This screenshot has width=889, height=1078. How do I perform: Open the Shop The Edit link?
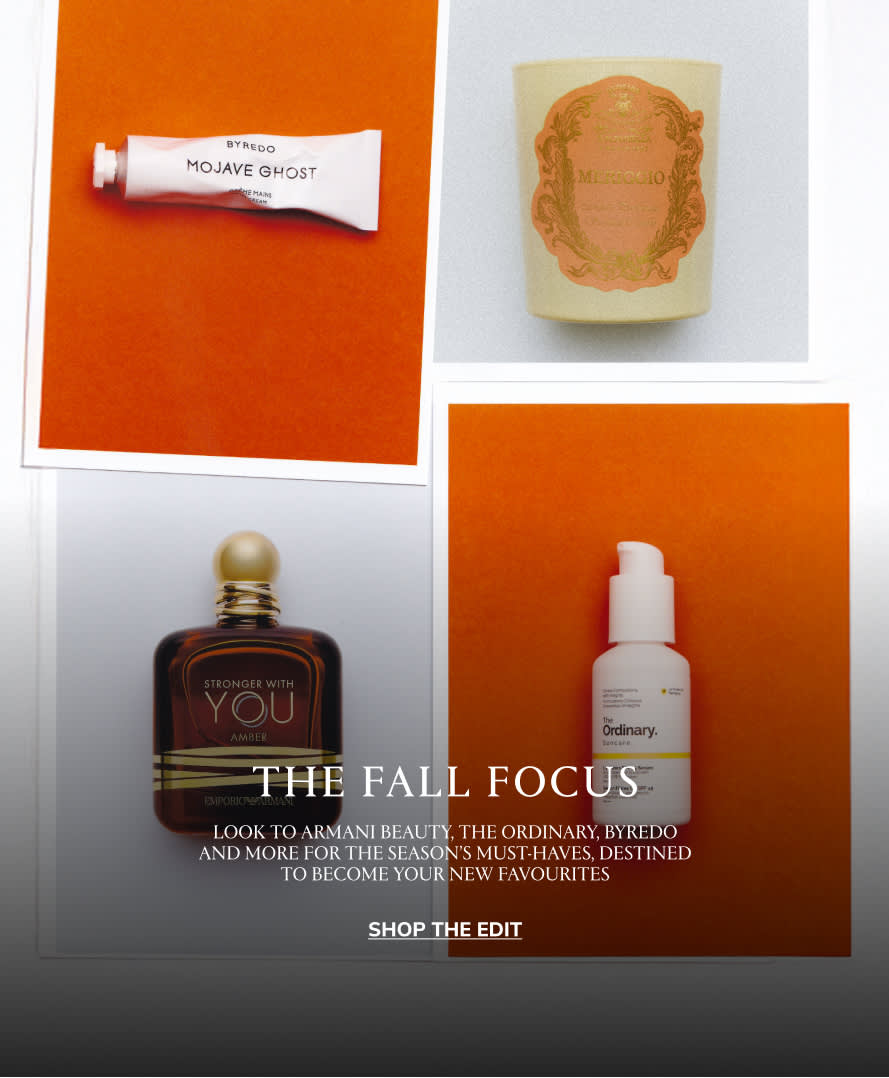444,929
